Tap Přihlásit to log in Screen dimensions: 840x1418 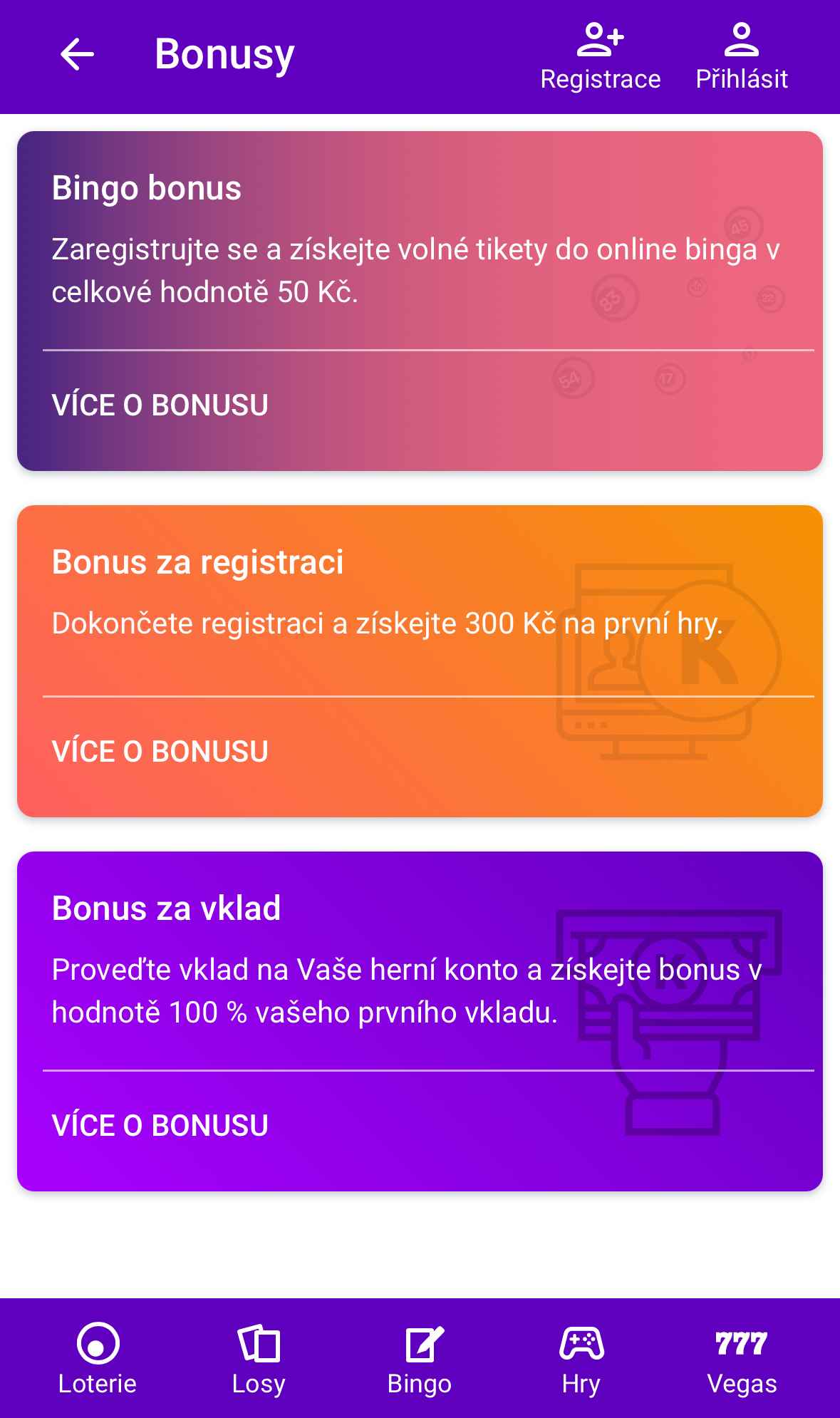[x=742, y=57]
